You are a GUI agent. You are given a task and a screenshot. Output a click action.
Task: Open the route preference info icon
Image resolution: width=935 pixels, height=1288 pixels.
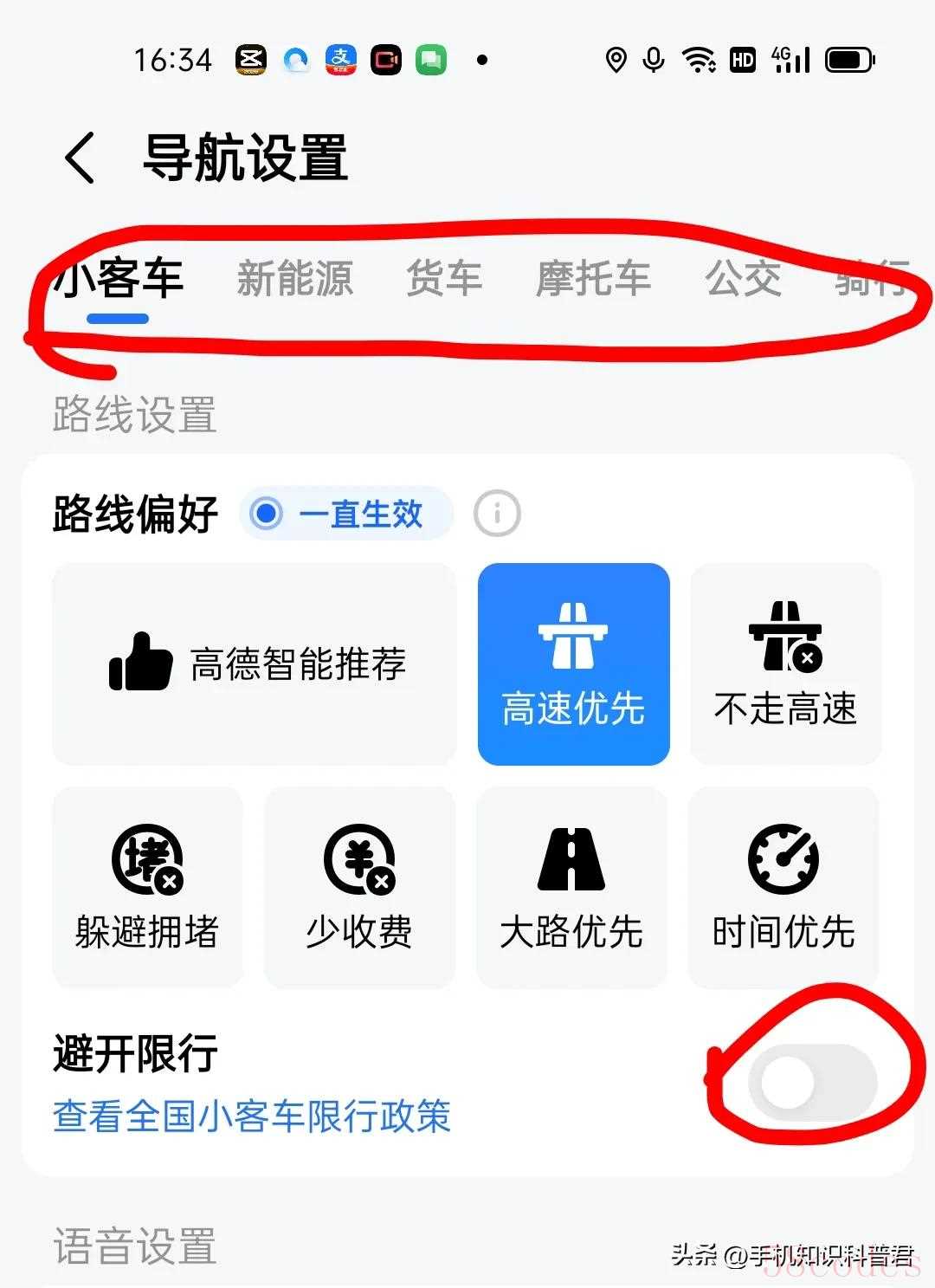pyautogui.click(x=497, y=514)
